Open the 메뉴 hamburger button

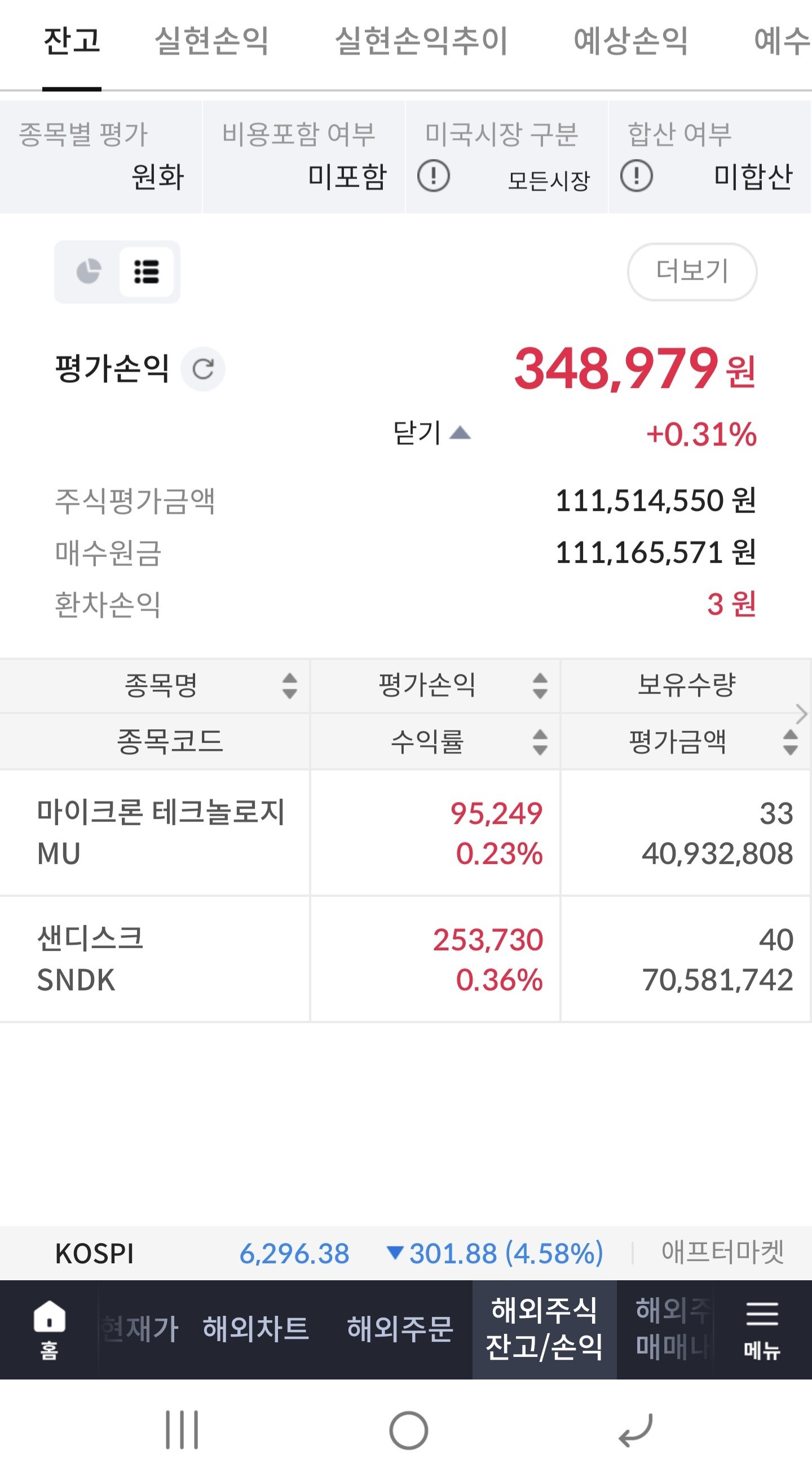(762, 1329)
